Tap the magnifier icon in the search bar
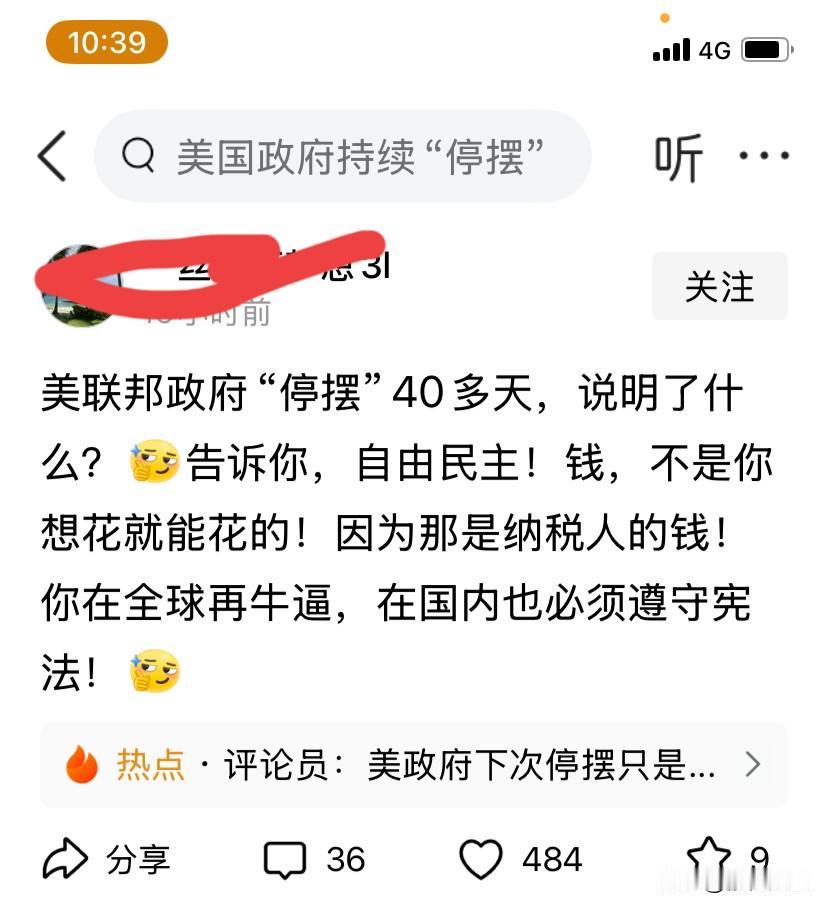This screenshot has width=828, height=910. [x=140, y=156]
